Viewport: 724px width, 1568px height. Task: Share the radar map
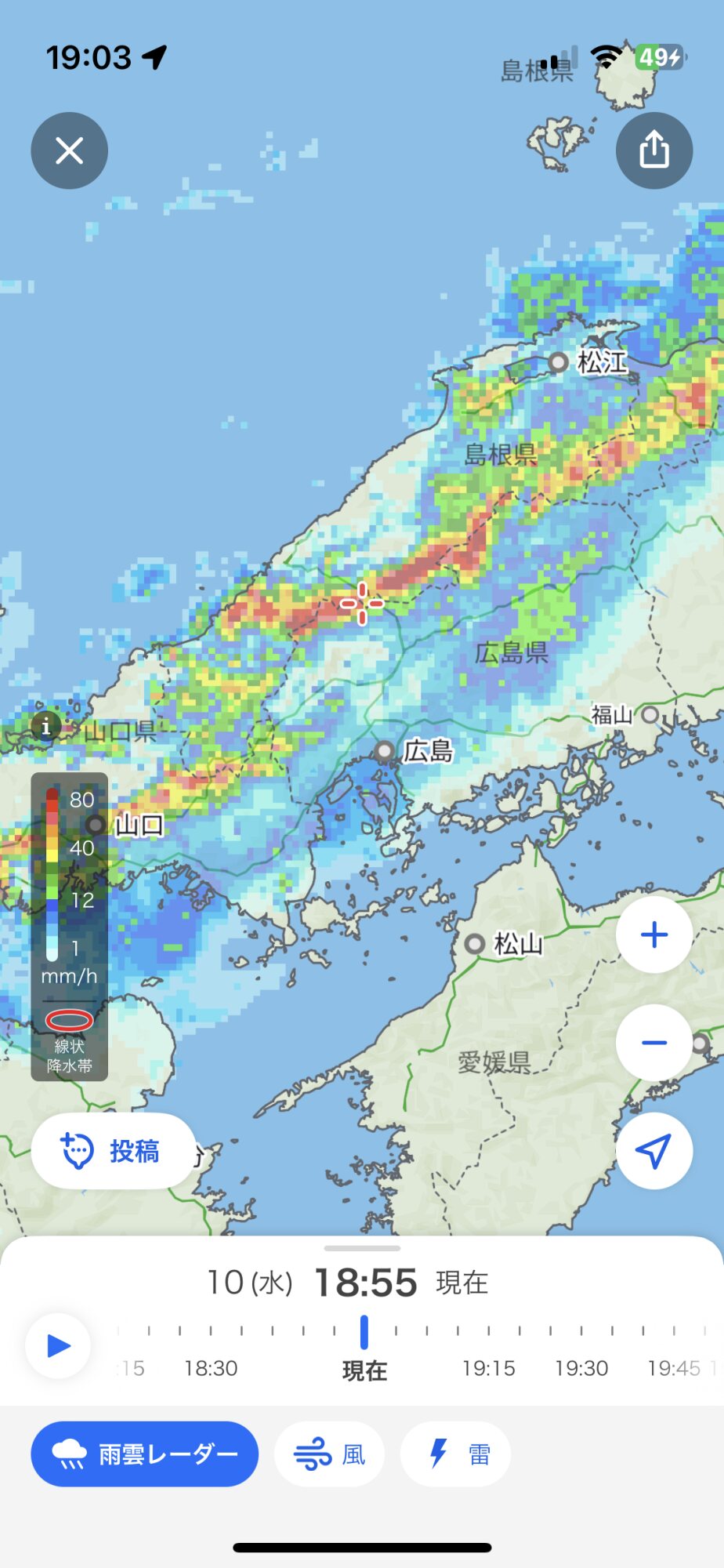coord(654,151)
